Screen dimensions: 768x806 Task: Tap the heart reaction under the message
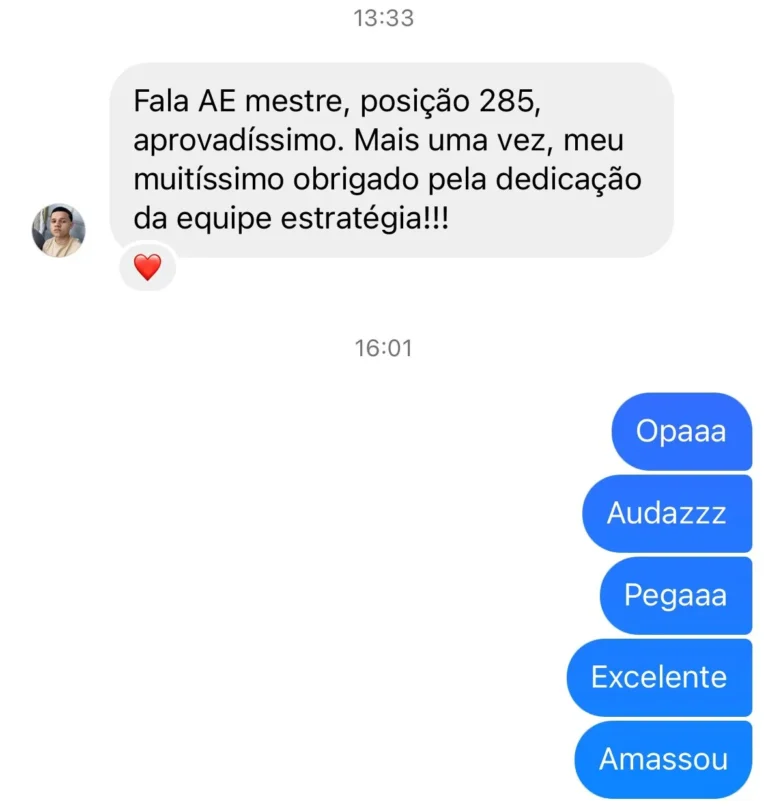click(147, 267)
